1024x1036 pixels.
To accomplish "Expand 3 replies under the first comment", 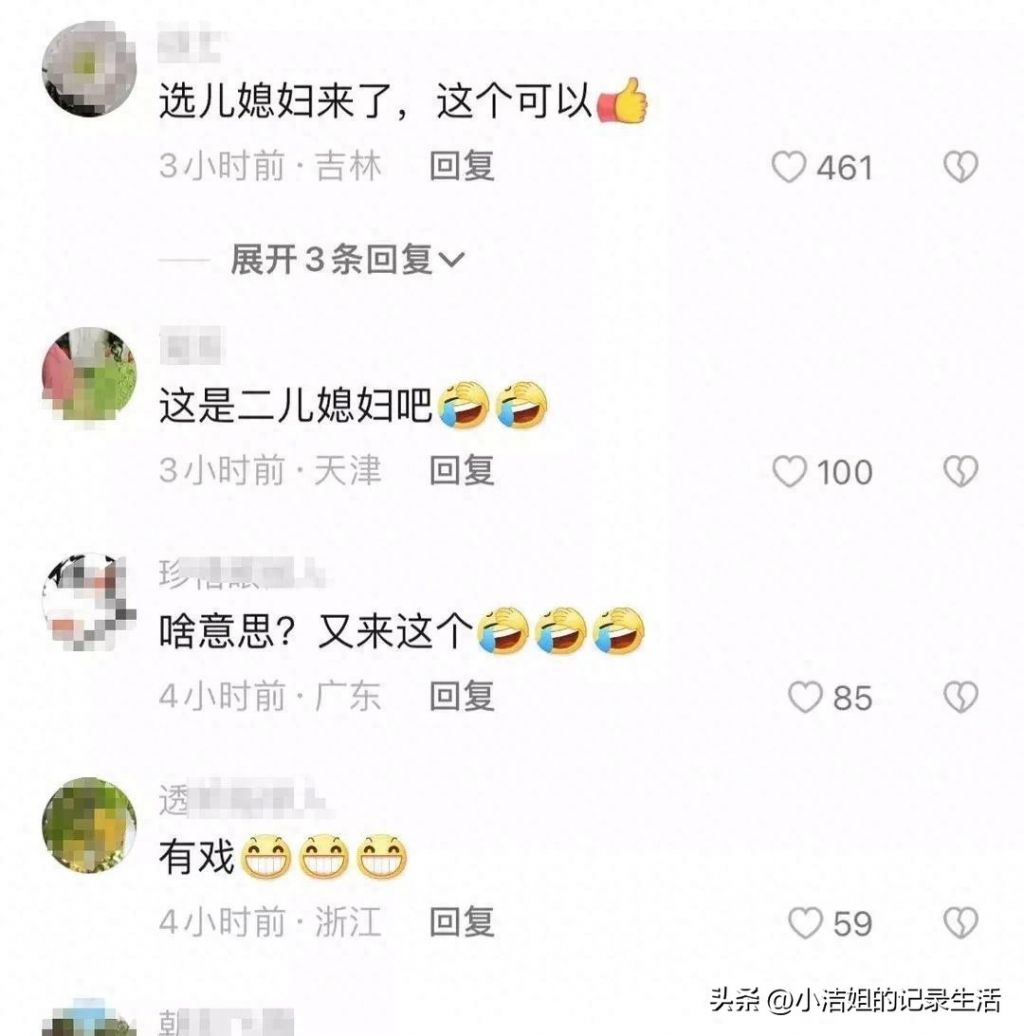I will [x=347, y=261].
